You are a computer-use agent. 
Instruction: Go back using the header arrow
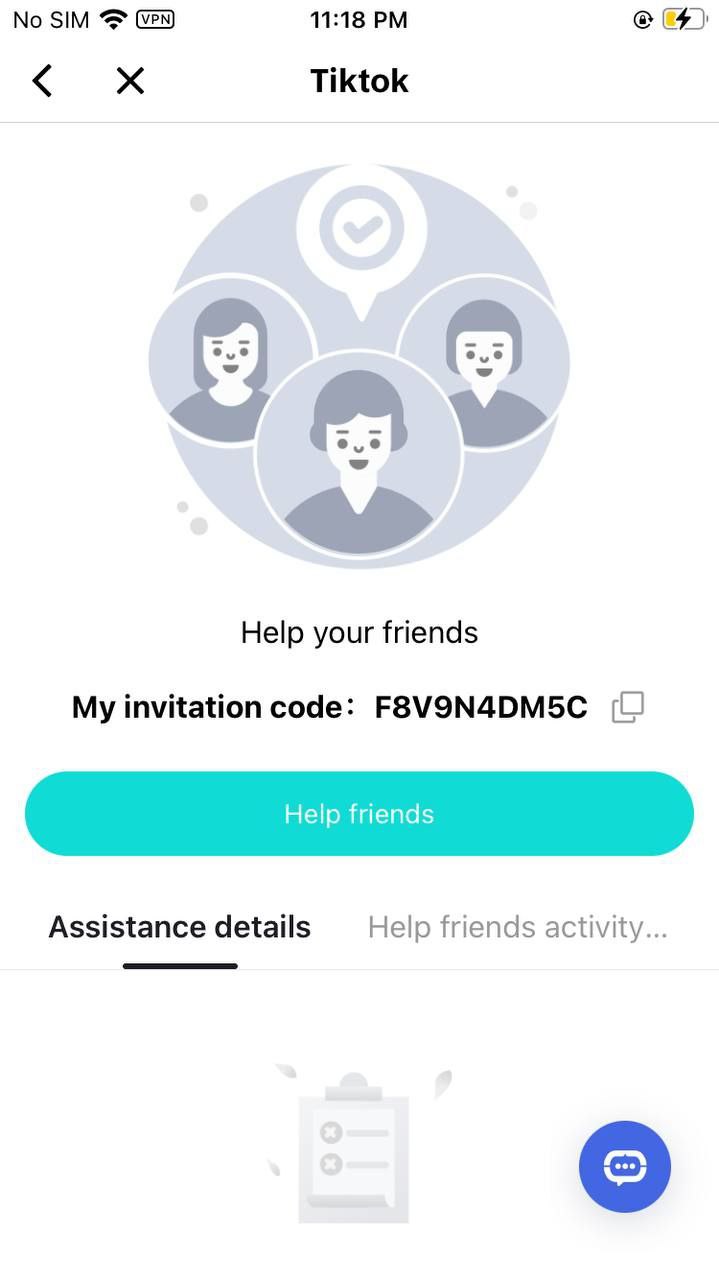tap(42, 81)
